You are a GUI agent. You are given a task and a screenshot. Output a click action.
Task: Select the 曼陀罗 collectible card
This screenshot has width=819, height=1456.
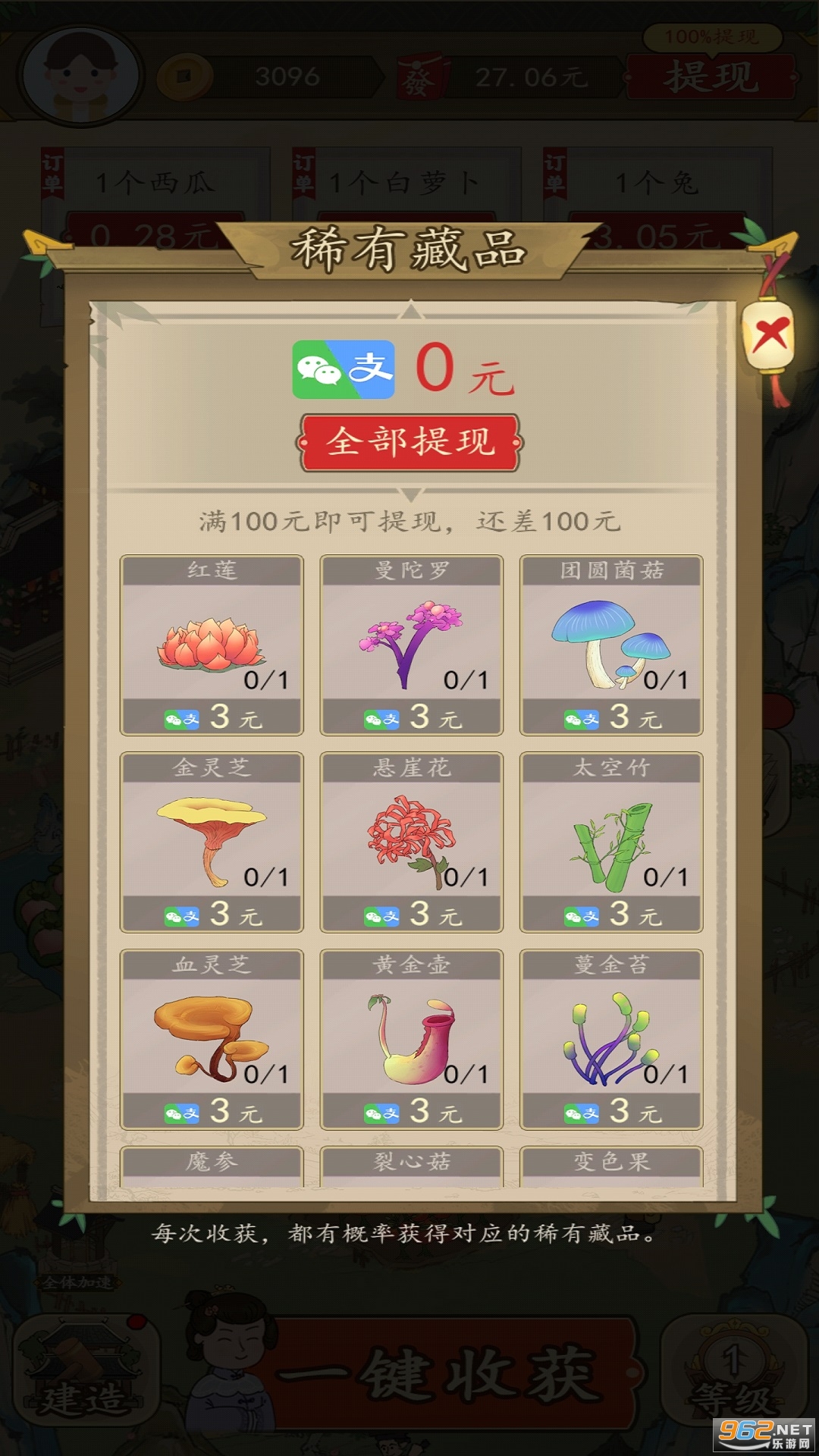pyautogui.click(x=411, y=645)
